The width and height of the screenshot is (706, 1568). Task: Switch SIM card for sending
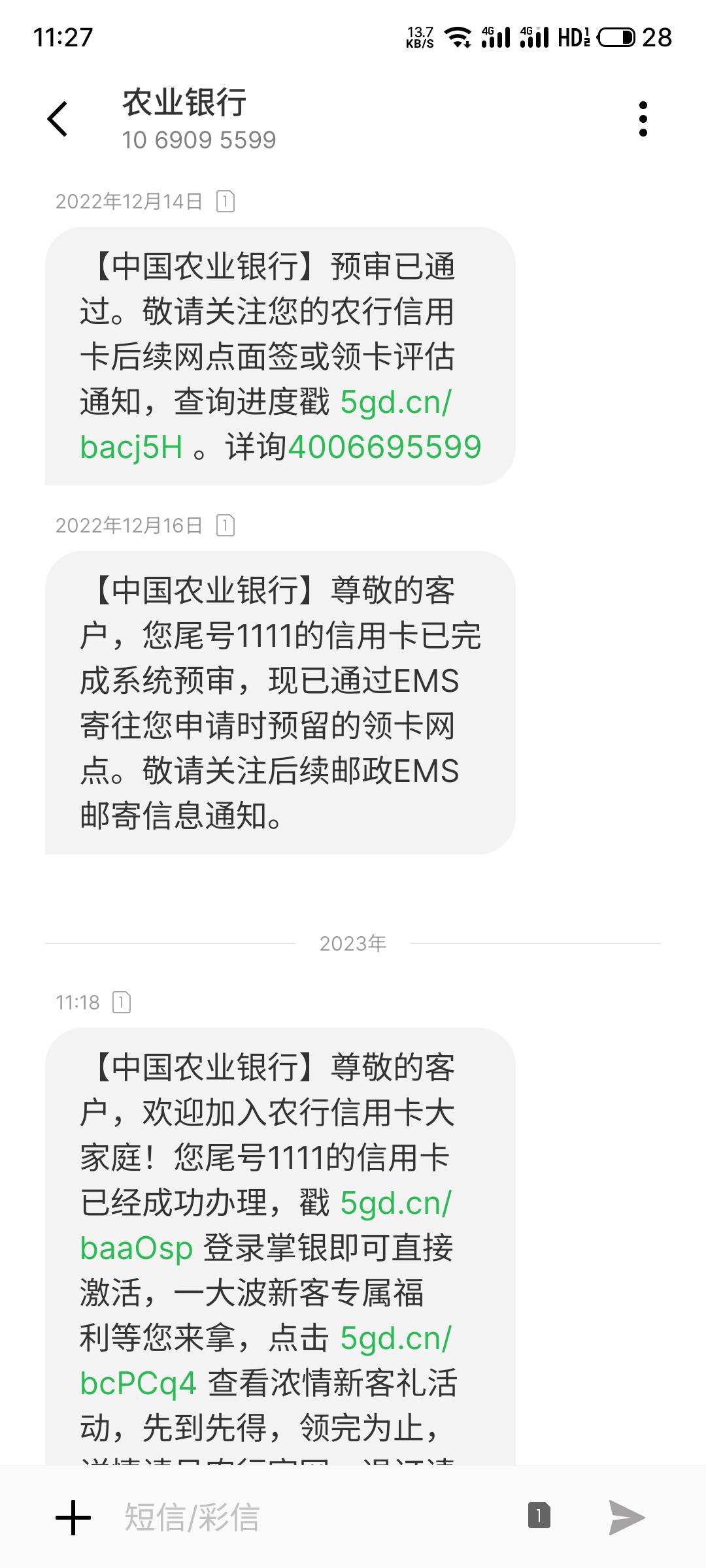click(539, 1516)
